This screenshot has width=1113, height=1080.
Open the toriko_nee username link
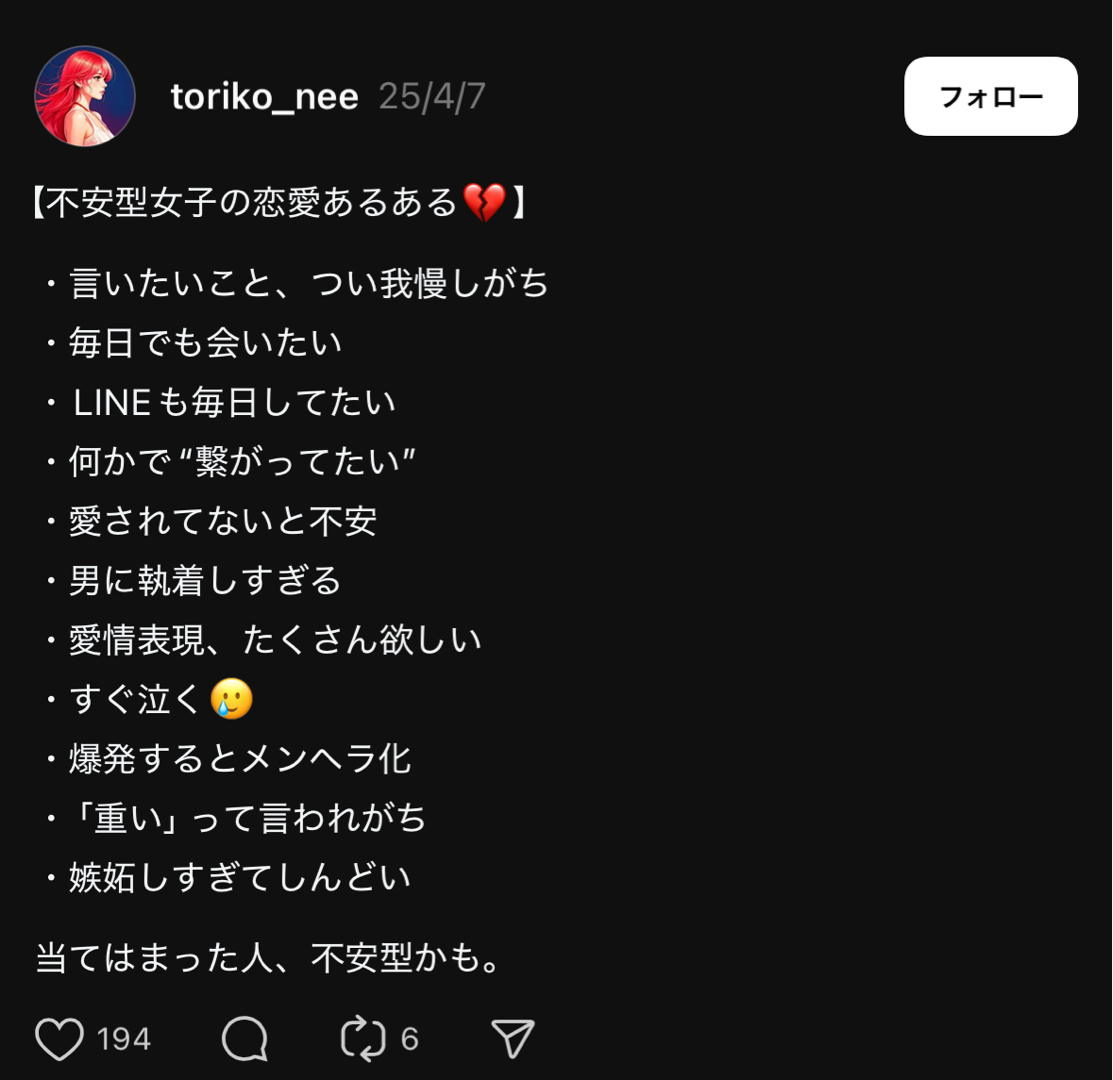coord(264,97)
